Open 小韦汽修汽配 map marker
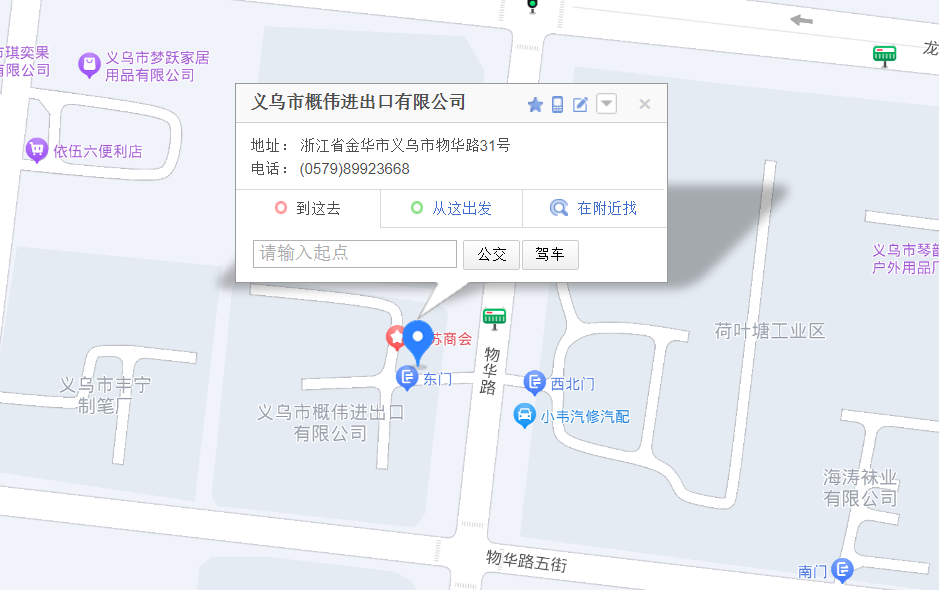939x590 pixels. coord(524,415)
